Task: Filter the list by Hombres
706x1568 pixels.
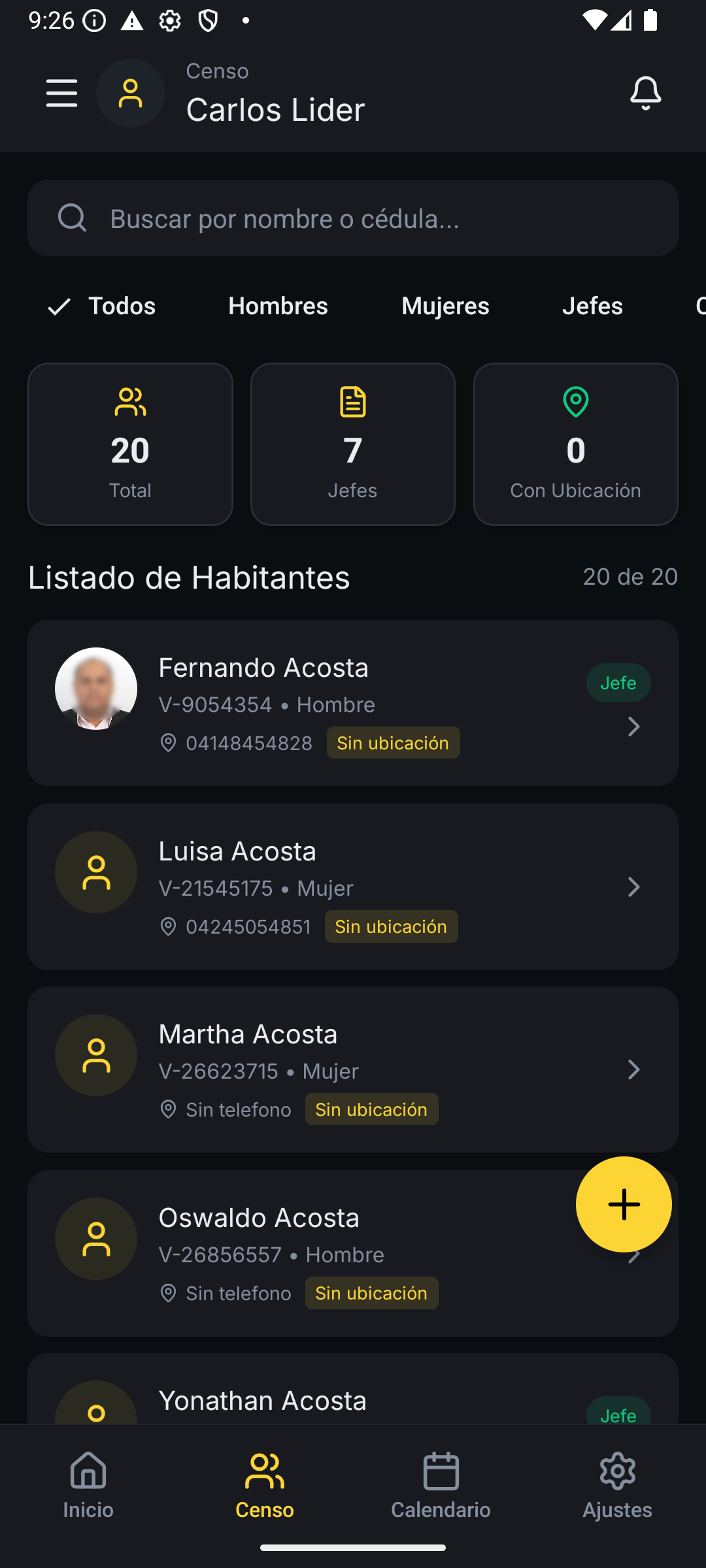Action: [278, 306]
